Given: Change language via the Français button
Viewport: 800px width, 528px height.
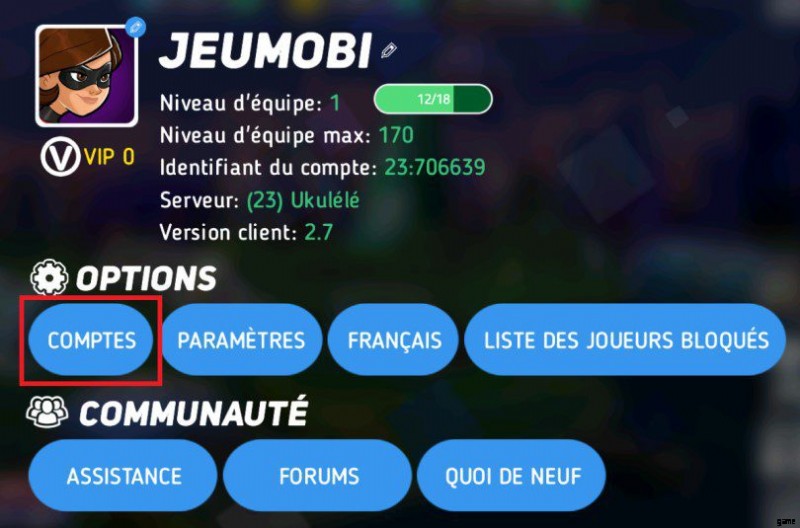Looking at the screenshot, I should [x=394, y=340].
